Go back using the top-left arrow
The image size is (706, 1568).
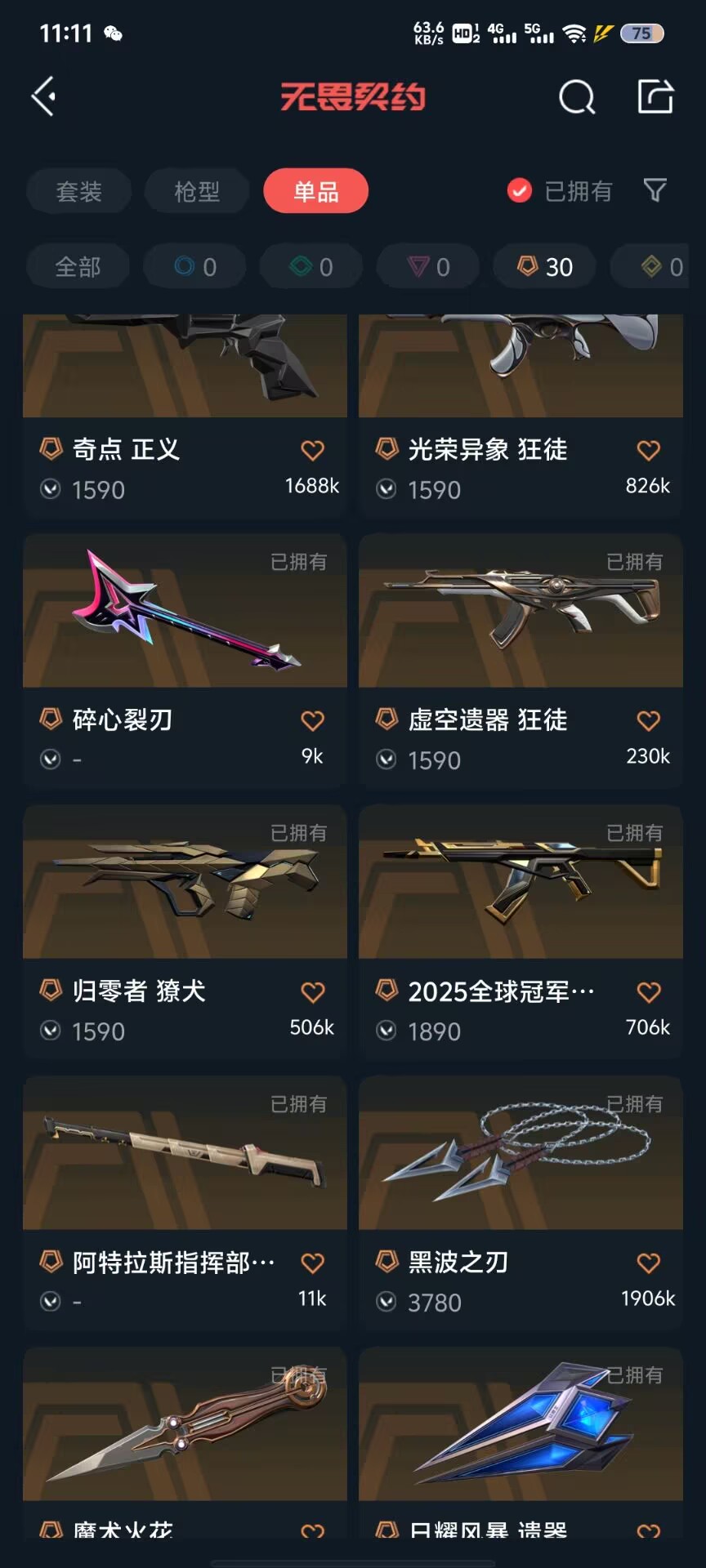[44, 96]
